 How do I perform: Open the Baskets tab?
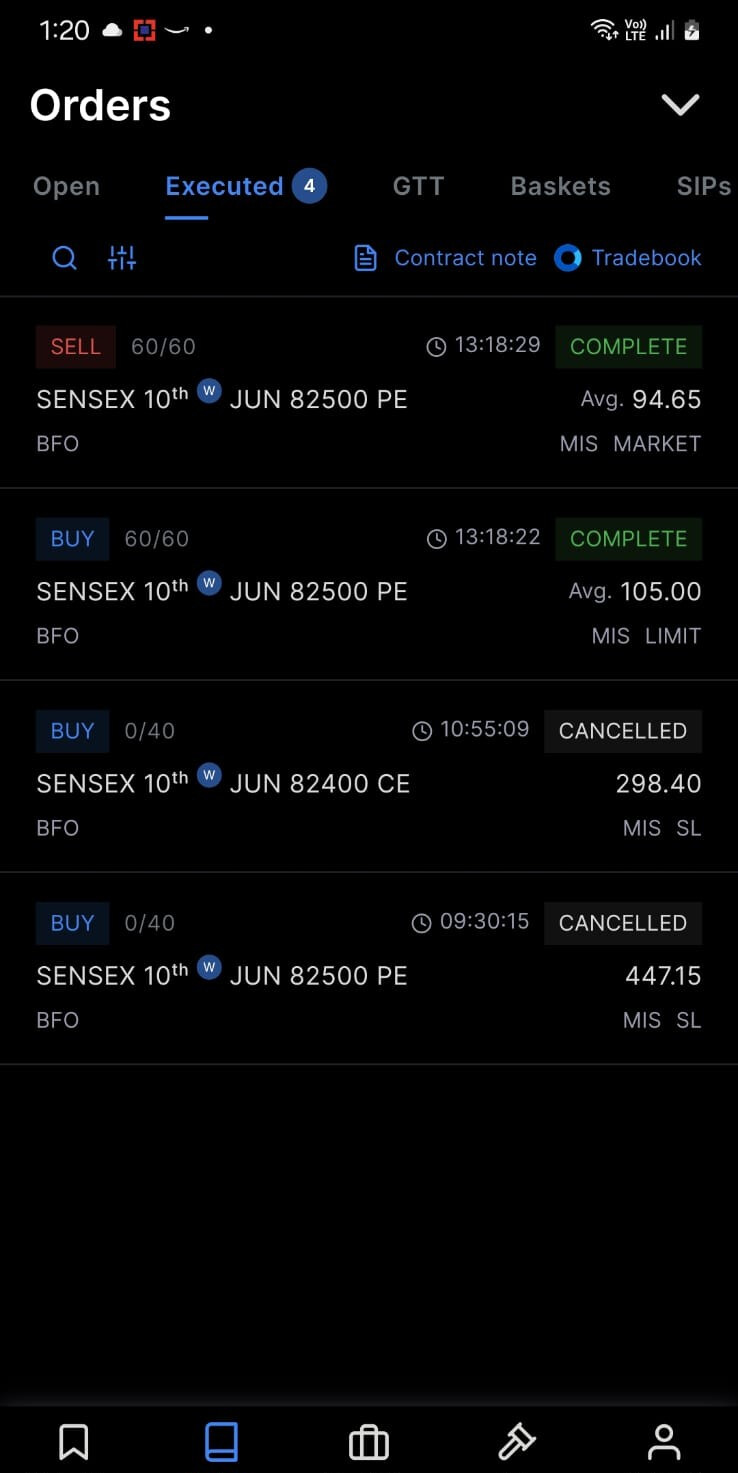[x=560, y=186]
